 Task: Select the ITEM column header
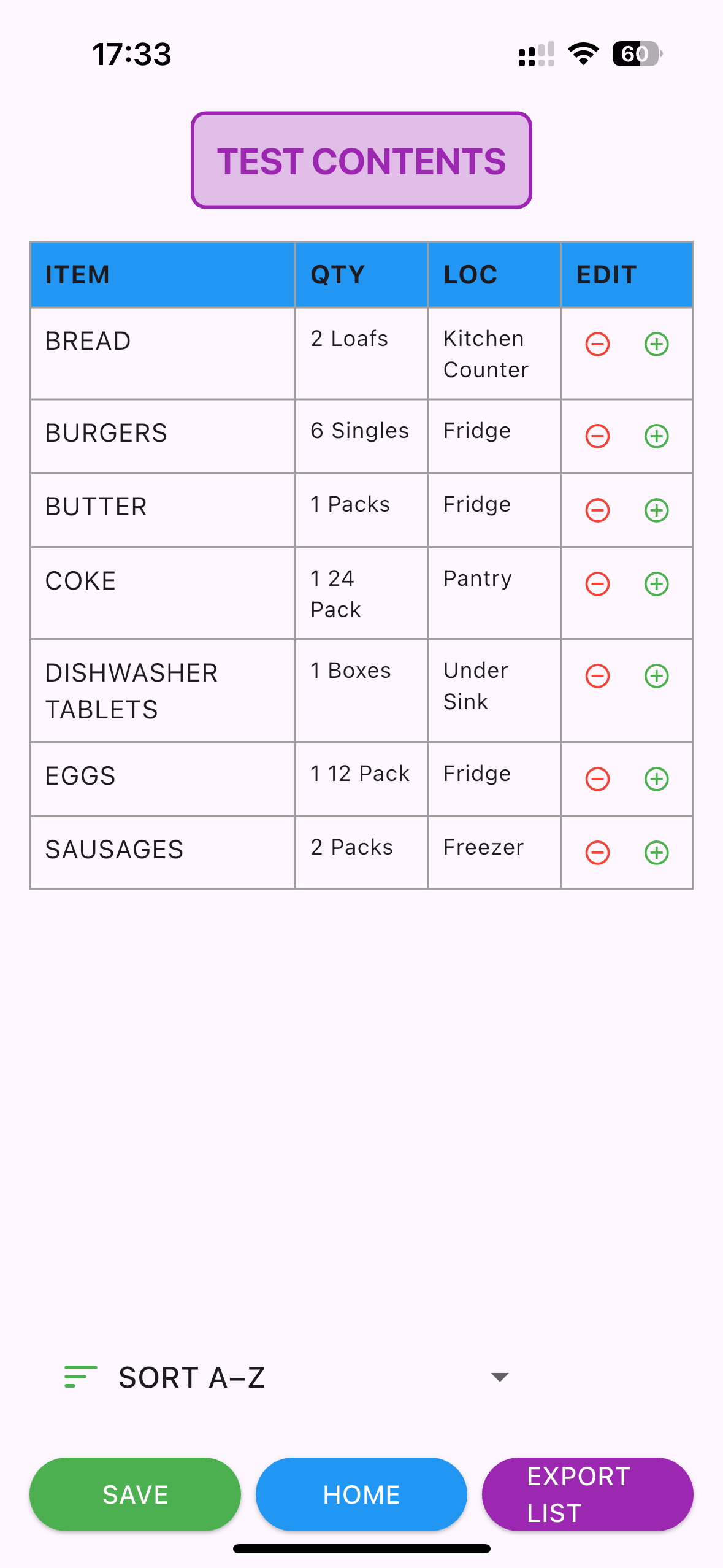163,274
